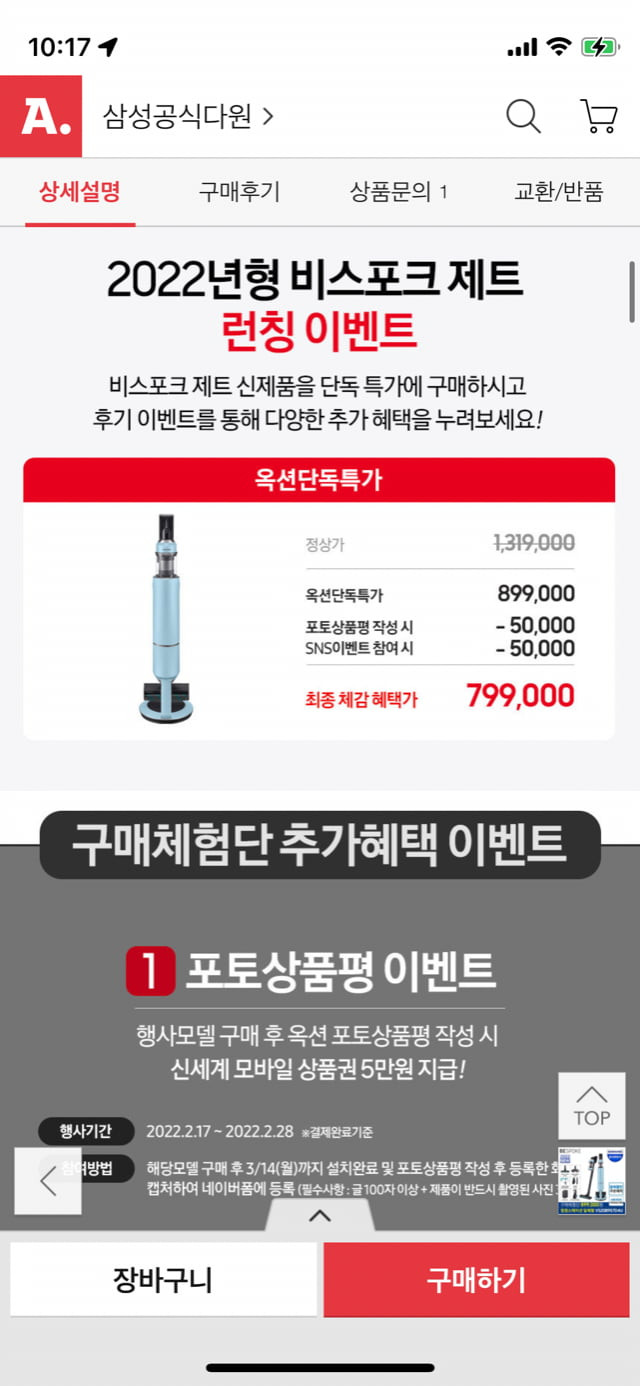Switch to the 상품문의 tab

pyautogui.click(x=399, y=192)
